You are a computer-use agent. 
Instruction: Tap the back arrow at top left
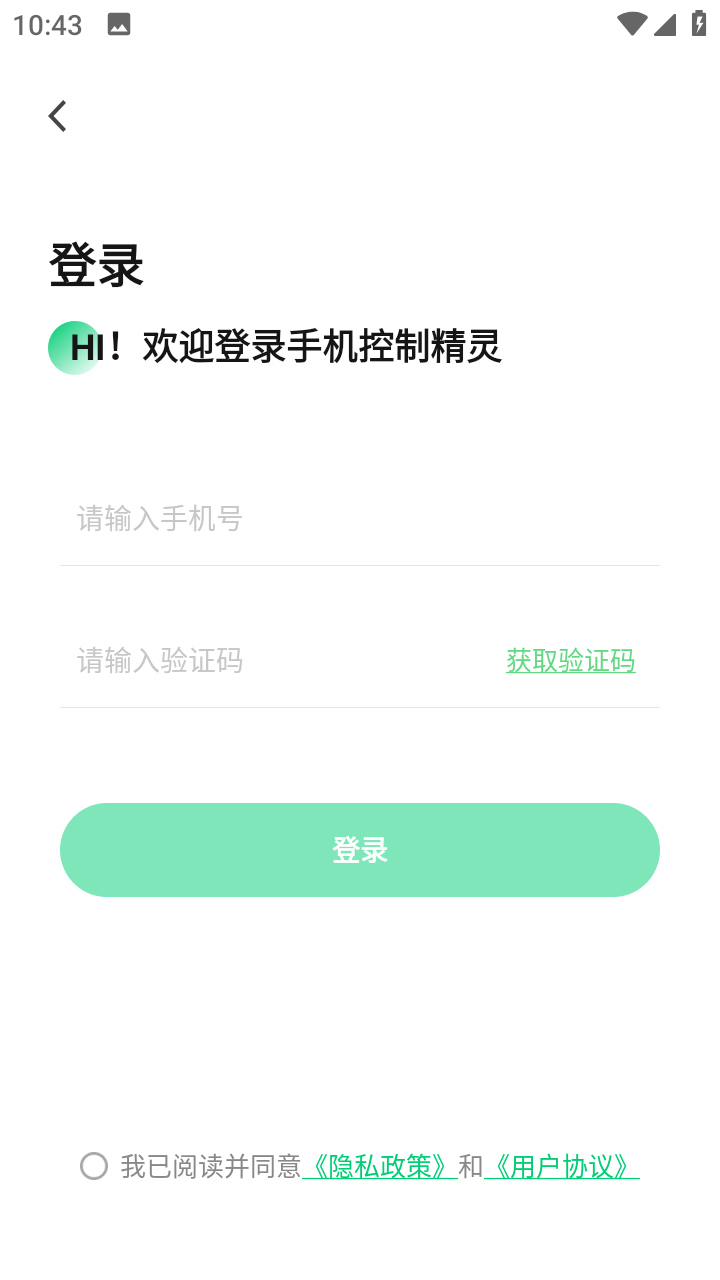[56, 115]
